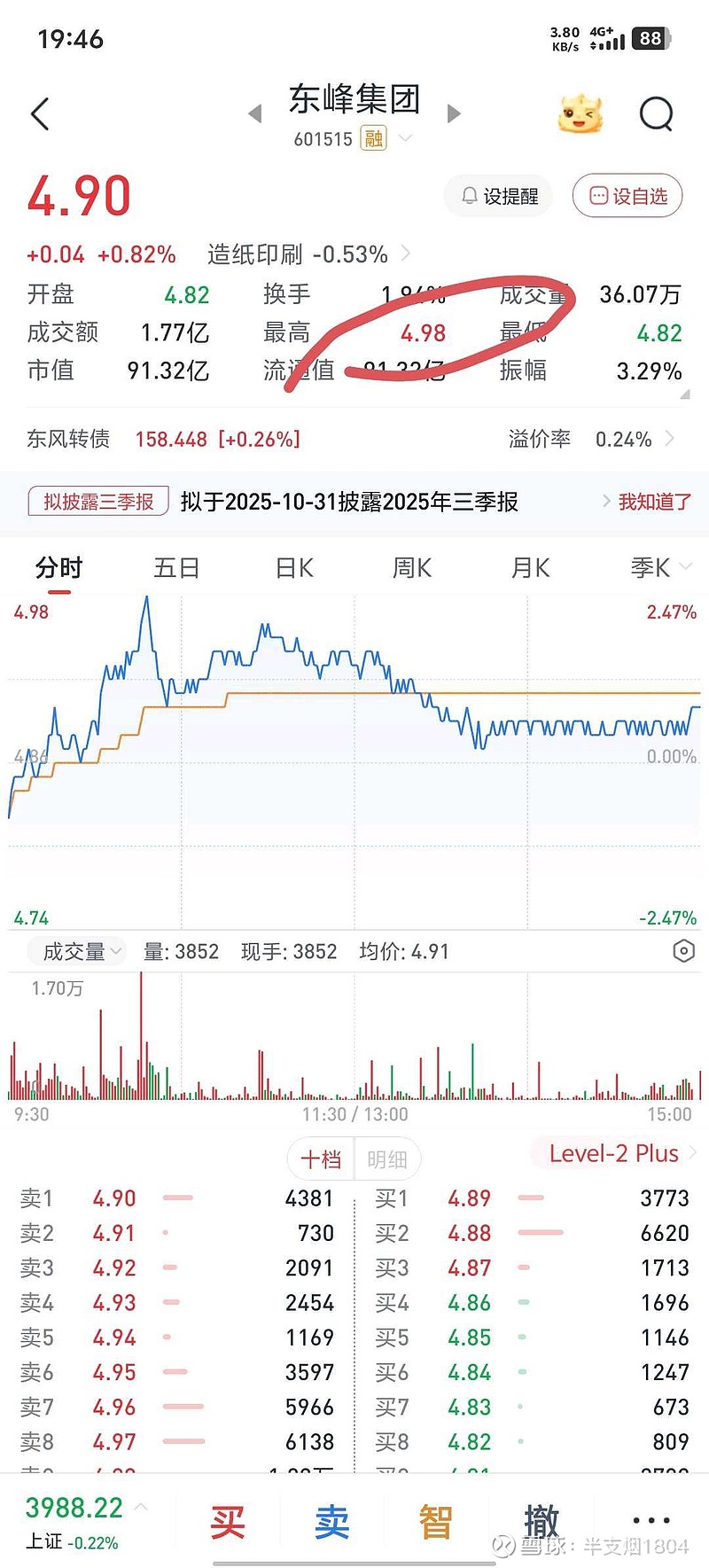Tap the search icon at top right

(656, 113)
